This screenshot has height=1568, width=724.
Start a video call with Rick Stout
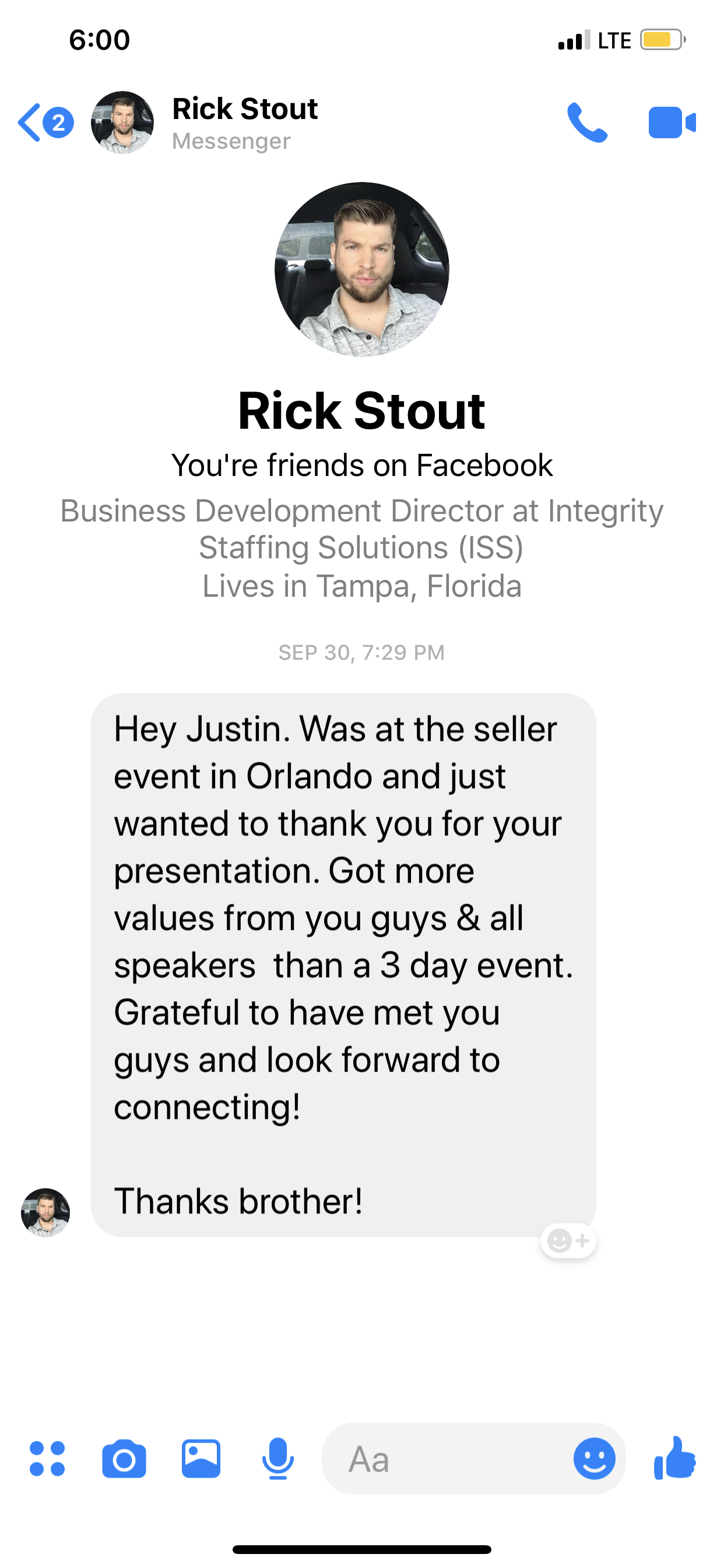(x=671, y=123)
